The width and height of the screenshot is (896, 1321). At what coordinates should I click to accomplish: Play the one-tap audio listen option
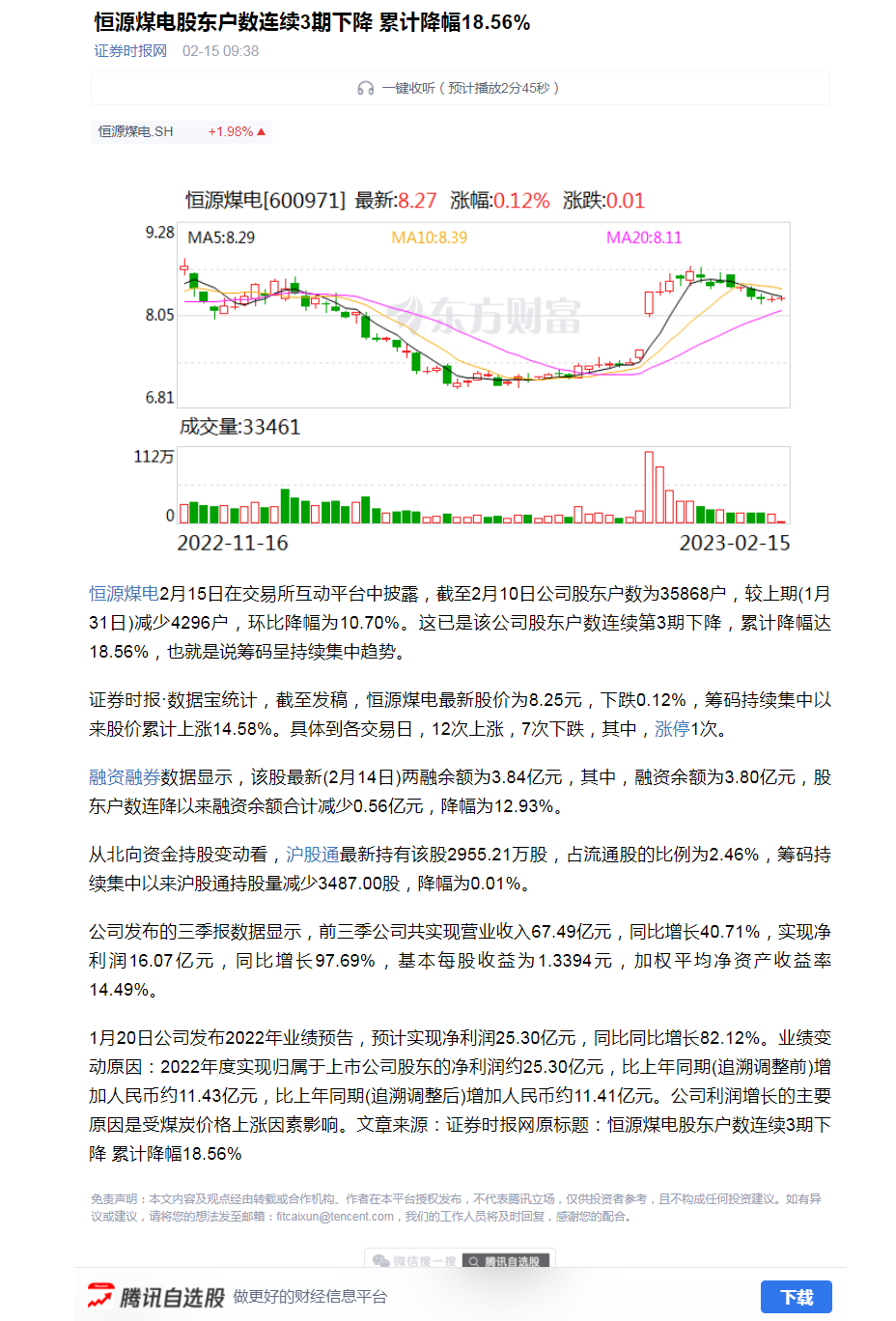pyautogui.click(x=460, y=88)
